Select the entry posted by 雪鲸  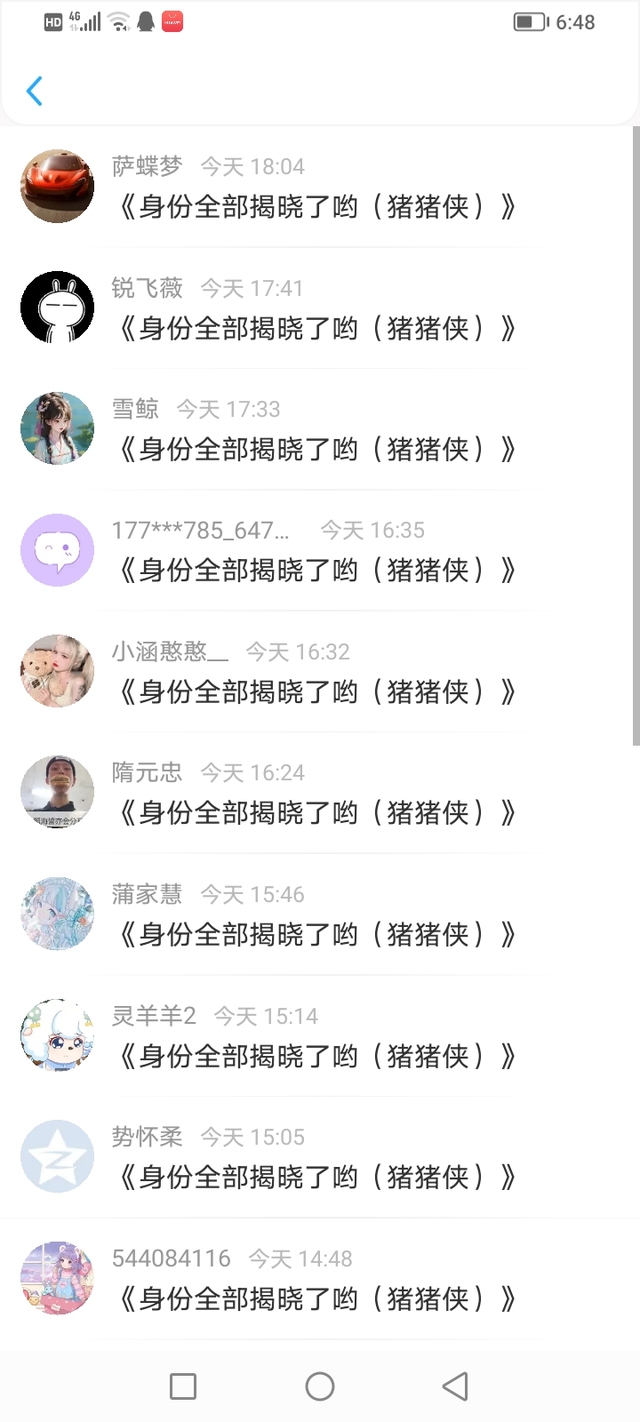[x=316, y=449]
